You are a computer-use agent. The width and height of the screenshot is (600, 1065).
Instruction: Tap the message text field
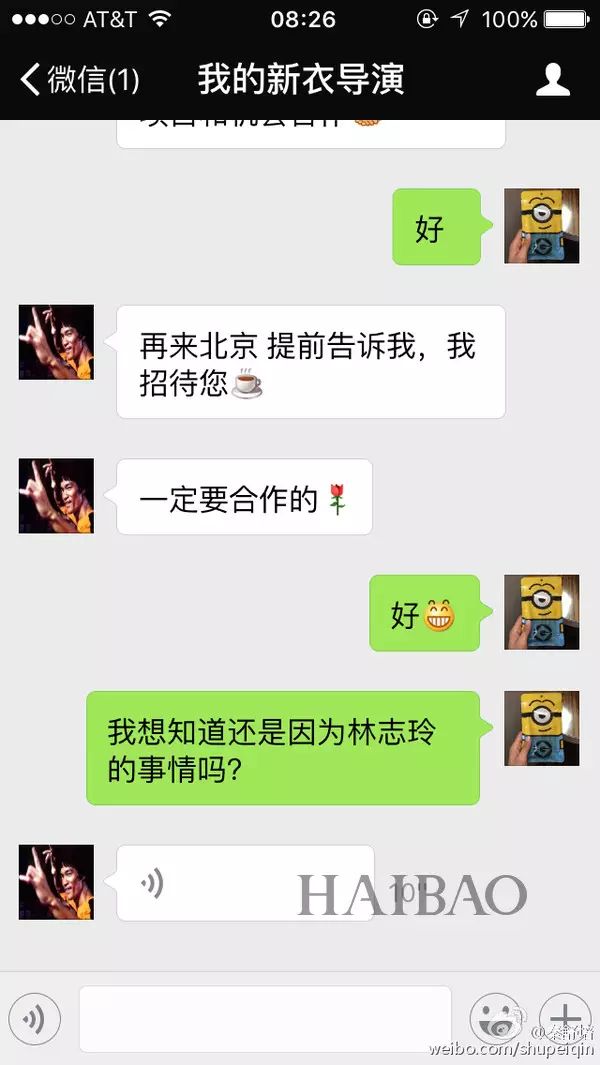pos(265,1019)
